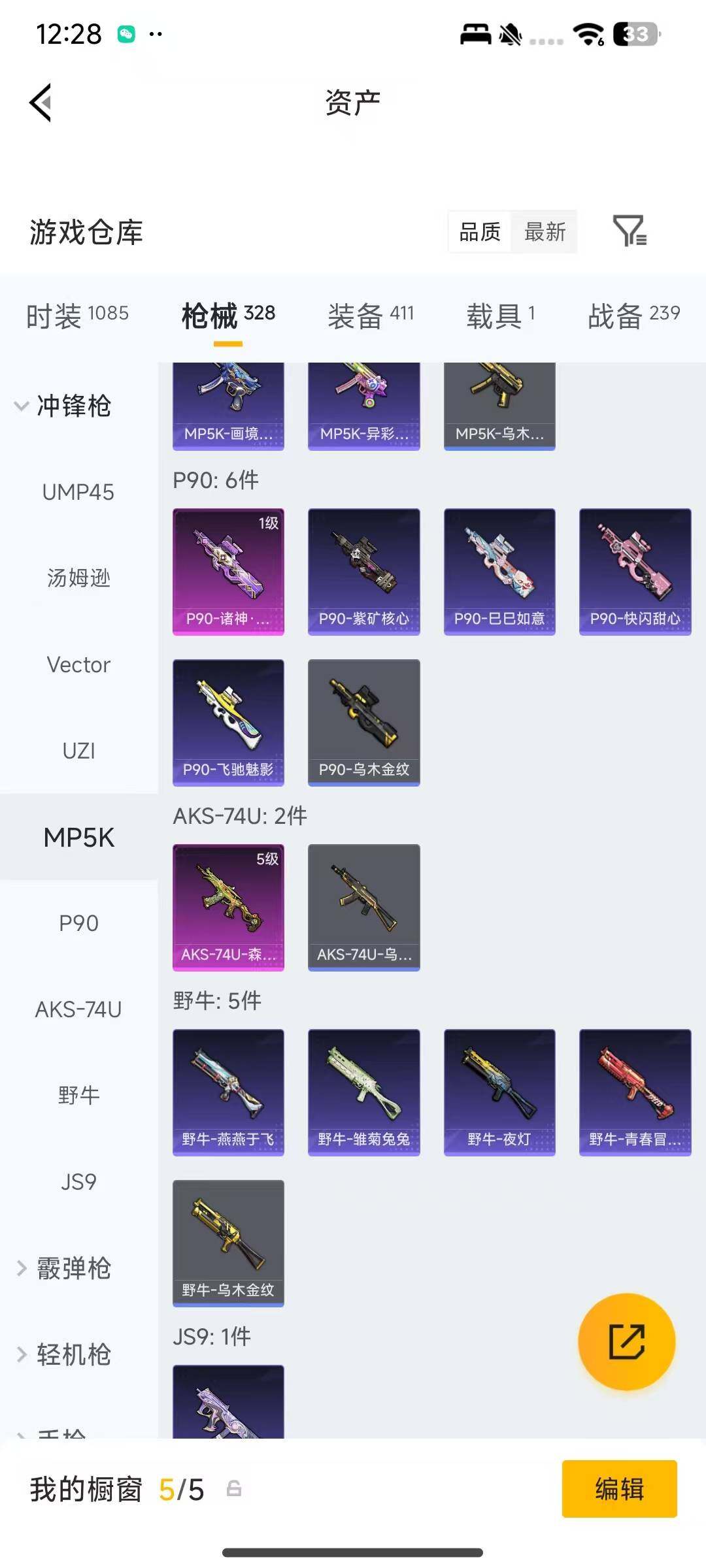Select UMP45 in the side list
Image resolution: width=706 pixels, height=1568 pixels.
click(x=78, y=492)
